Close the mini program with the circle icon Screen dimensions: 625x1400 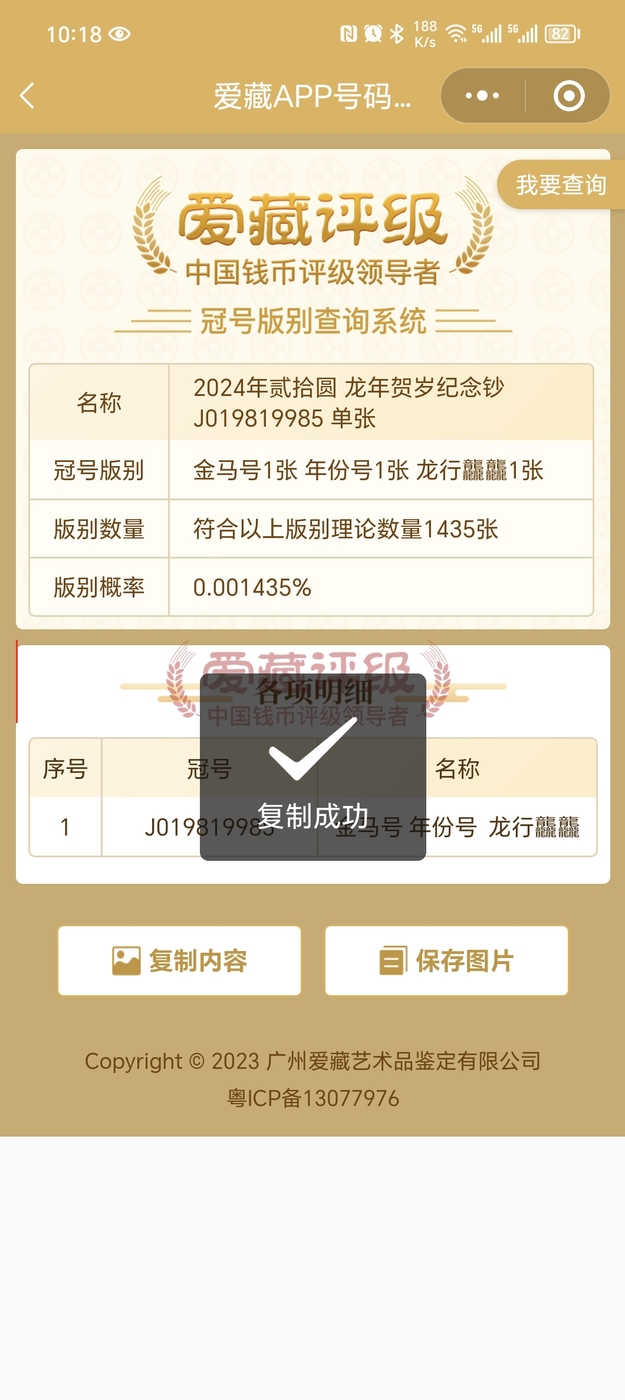[568, 96]
